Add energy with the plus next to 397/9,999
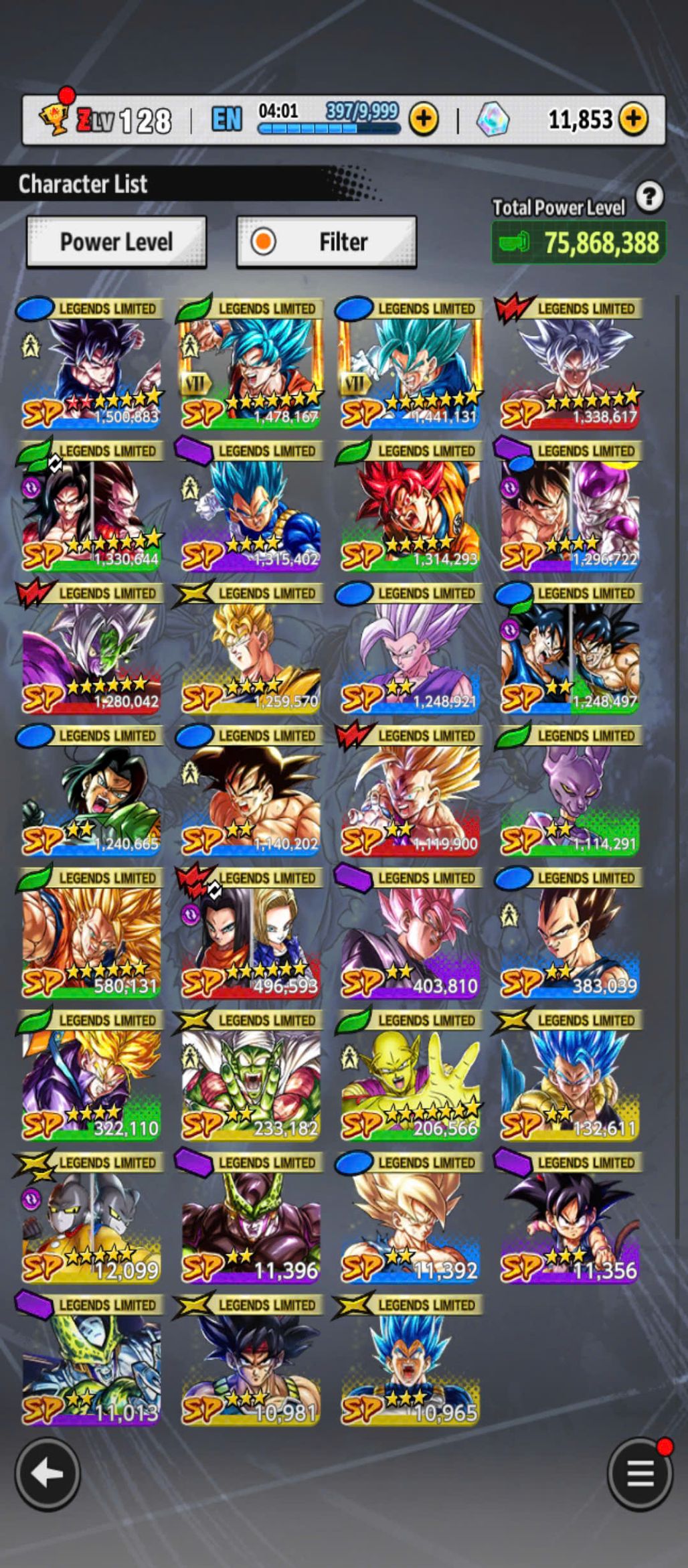Viewport: 688px width, 1568px height. pos(424,119)
